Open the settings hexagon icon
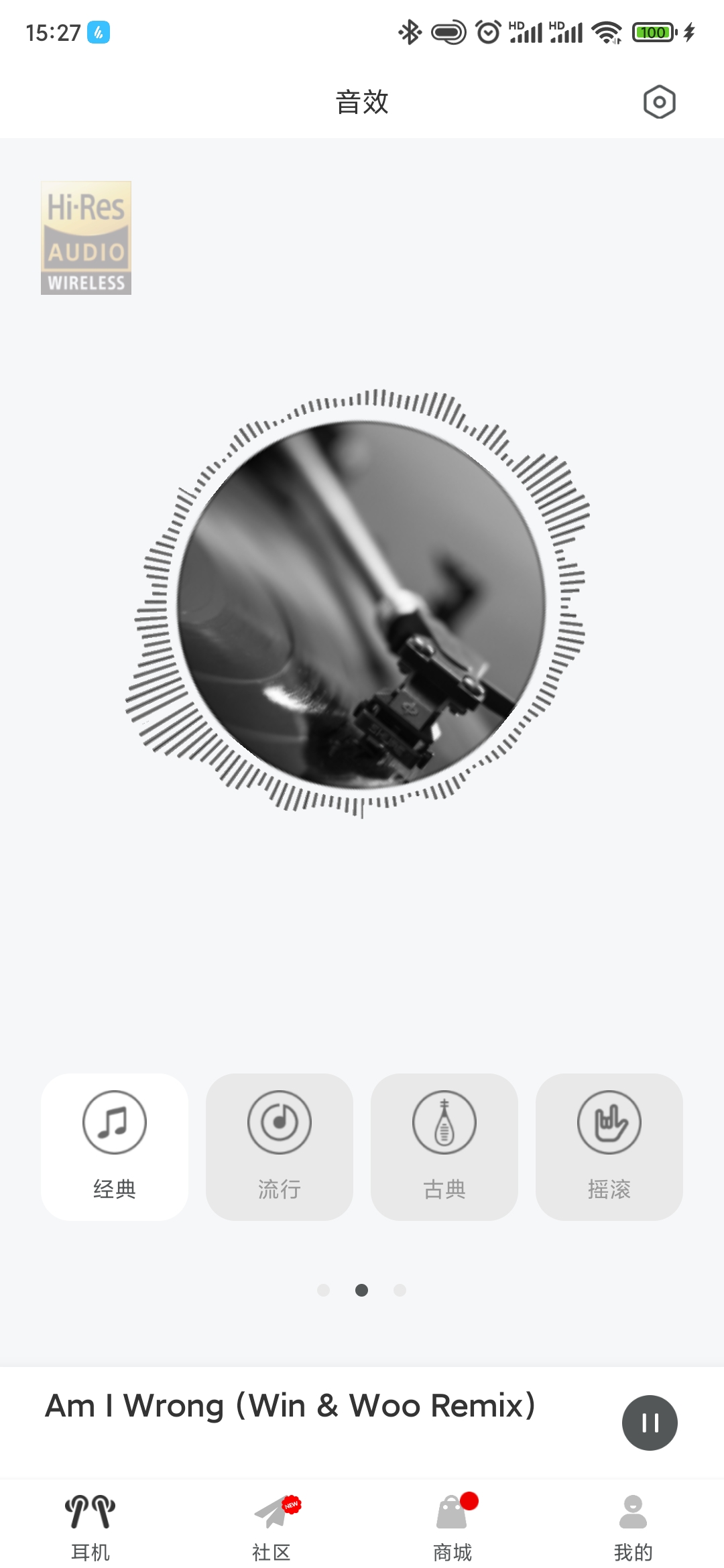Viewport: 724px width, 1568px height. [659, 102]
